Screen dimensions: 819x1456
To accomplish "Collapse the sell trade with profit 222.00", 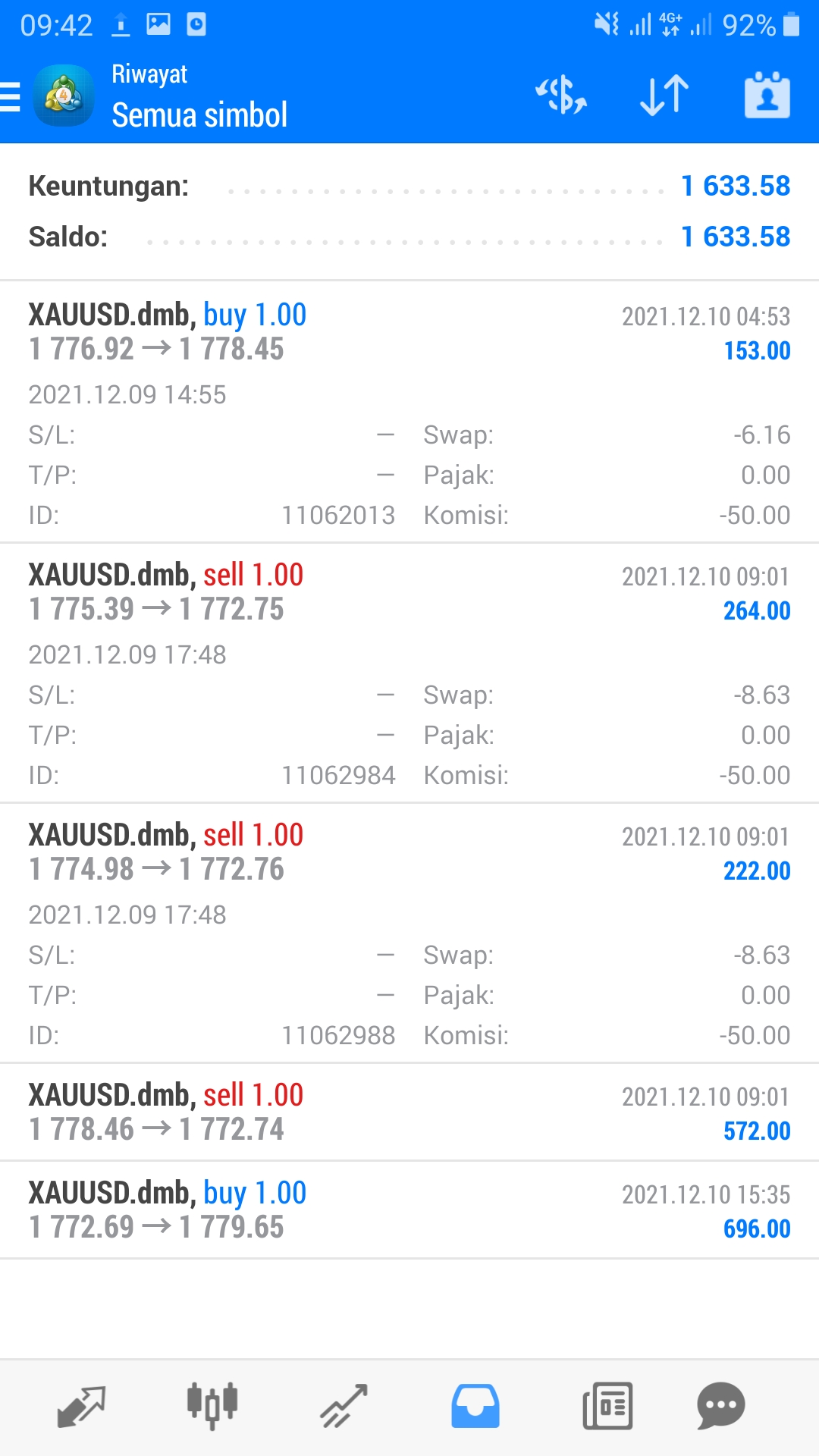I will pyautogui.click(x=409, y=933).
